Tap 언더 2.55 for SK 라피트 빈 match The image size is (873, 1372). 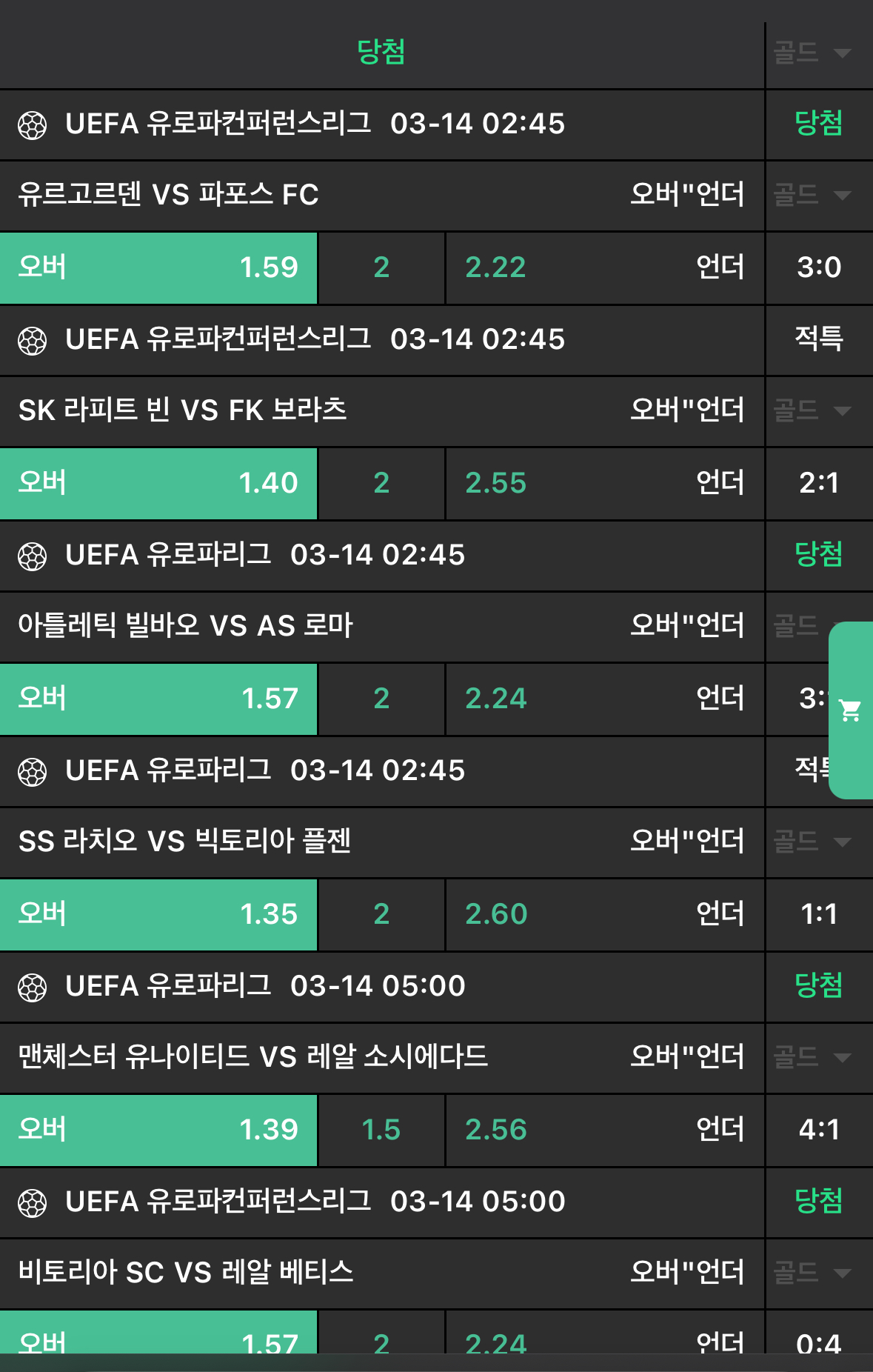604,483
